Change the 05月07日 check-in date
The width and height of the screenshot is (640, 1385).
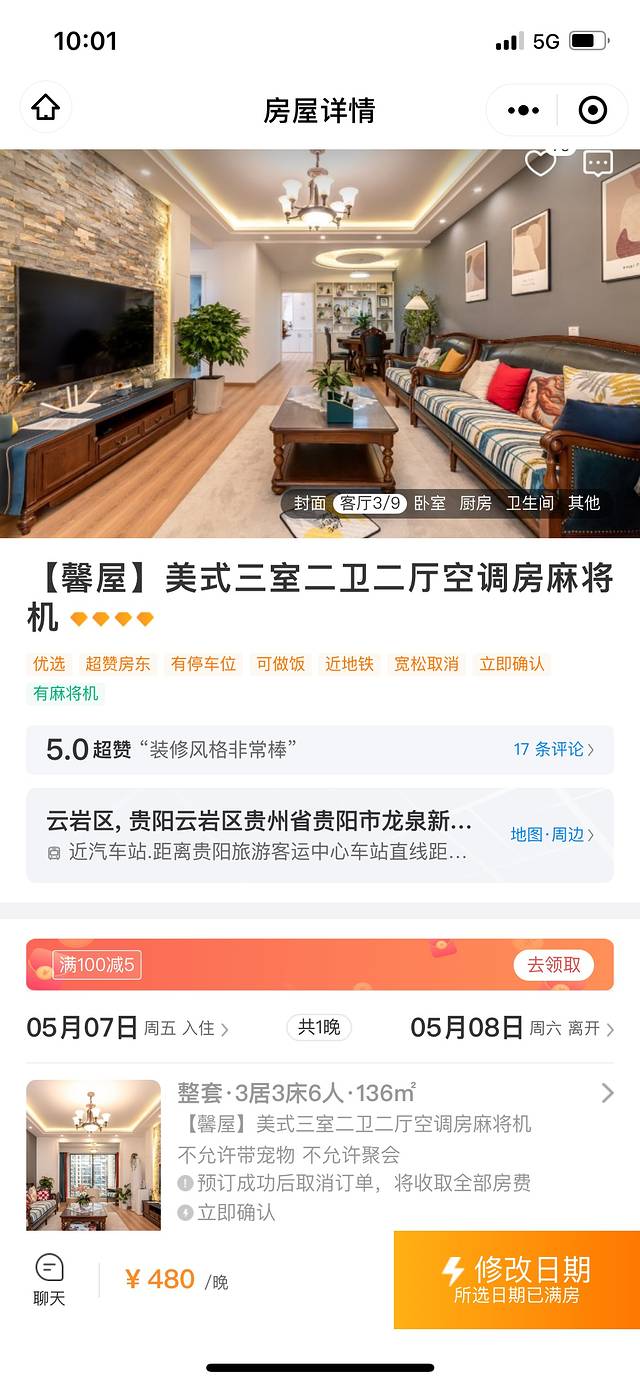click(127, 1028)
